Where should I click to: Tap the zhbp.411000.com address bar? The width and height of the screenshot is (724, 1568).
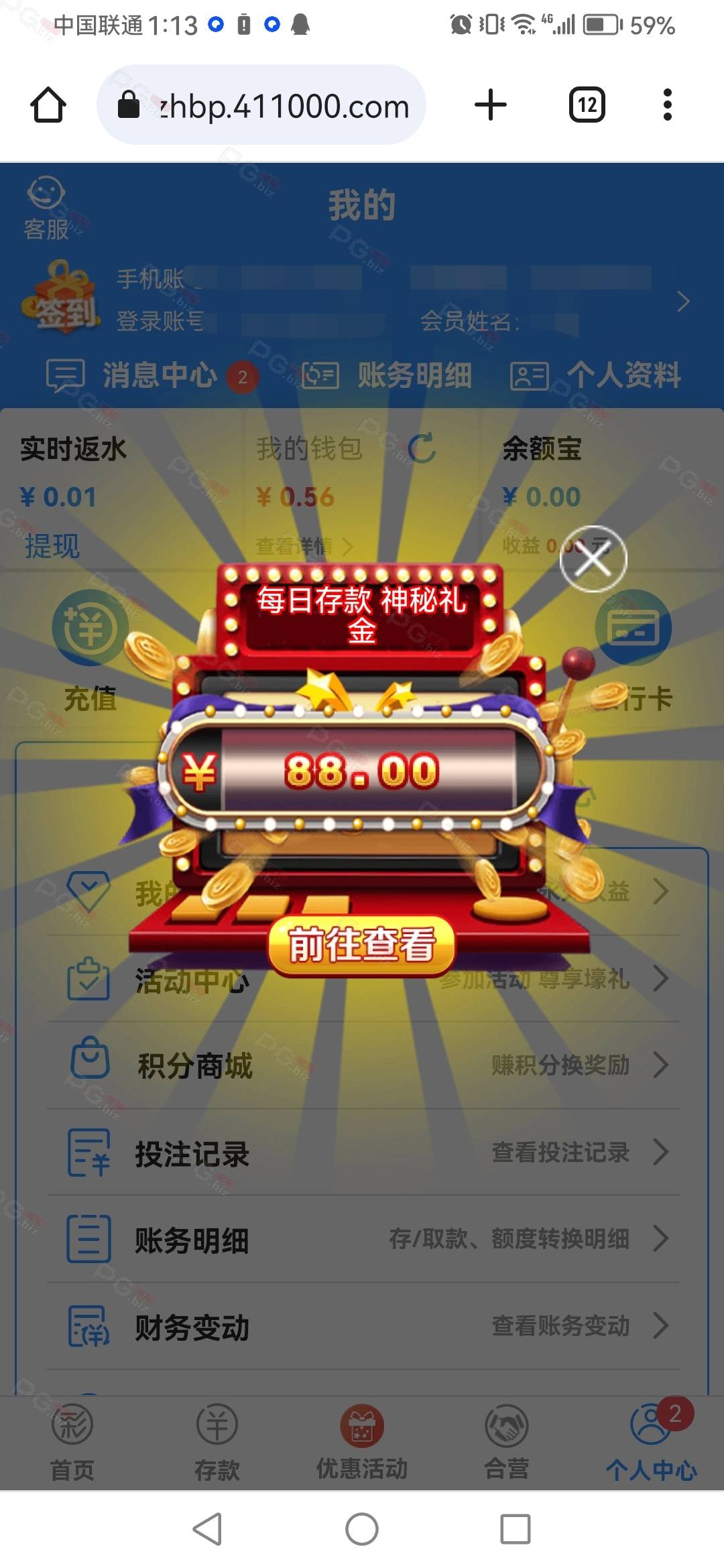tap(261, 105)
